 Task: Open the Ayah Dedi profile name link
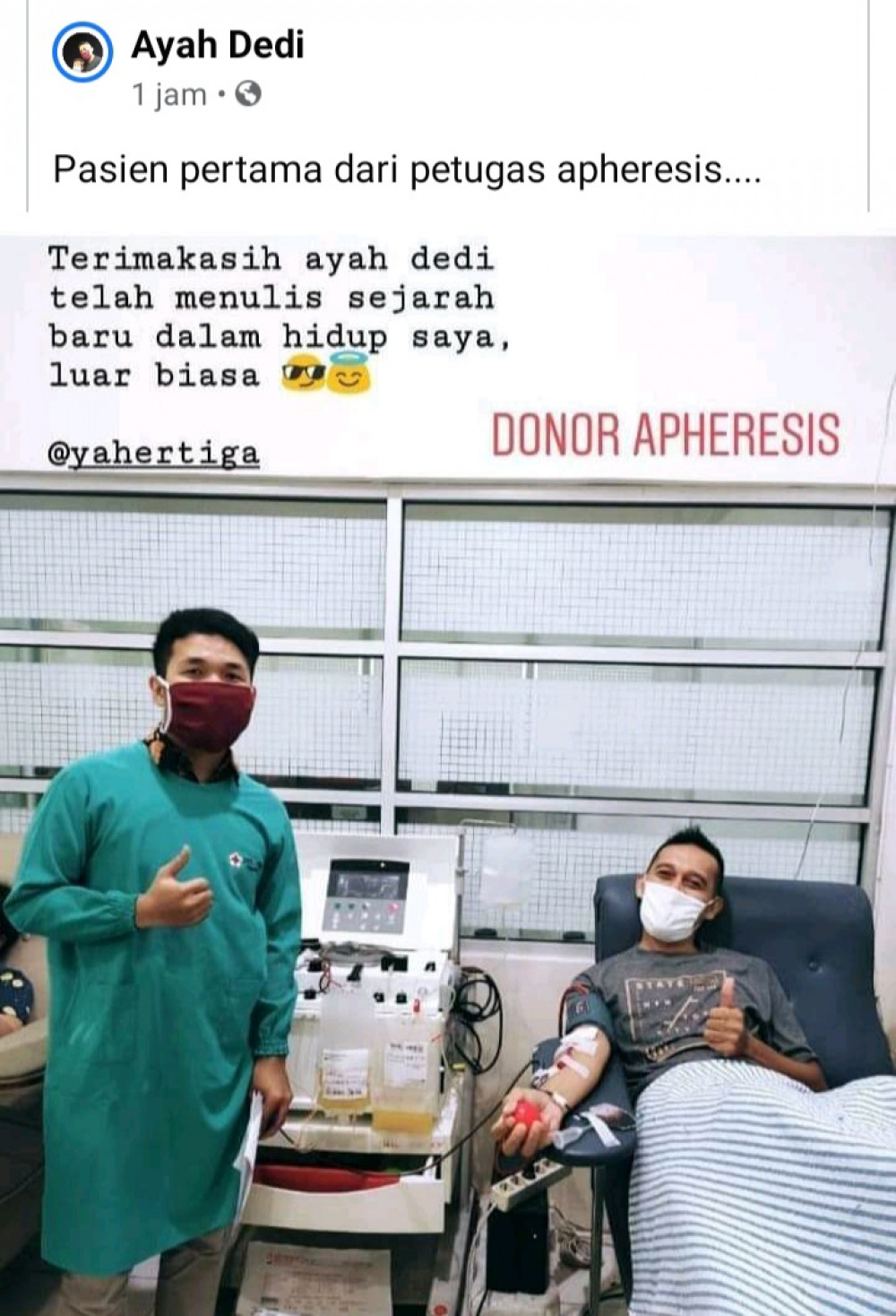coord(218,45)
